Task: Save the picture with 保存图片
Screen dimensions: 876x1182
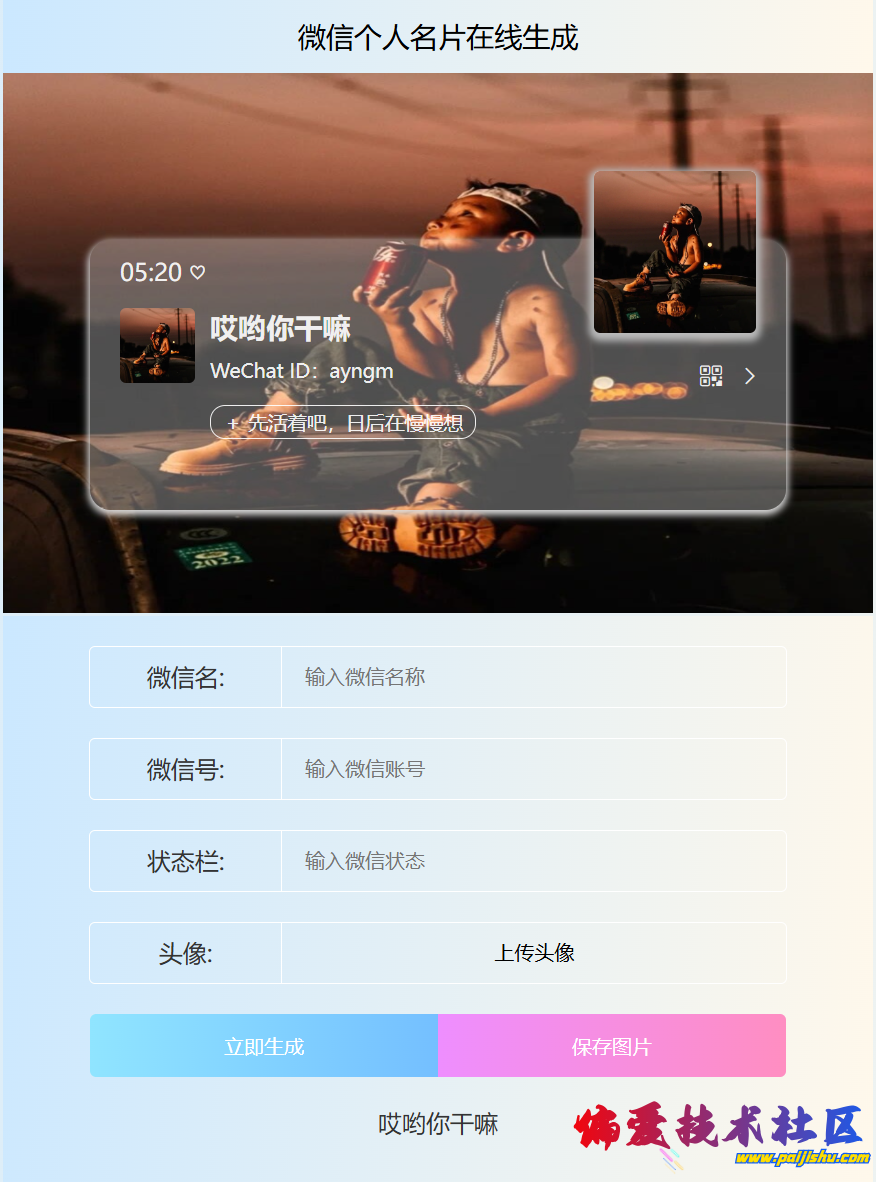Action: point(611,1046)
